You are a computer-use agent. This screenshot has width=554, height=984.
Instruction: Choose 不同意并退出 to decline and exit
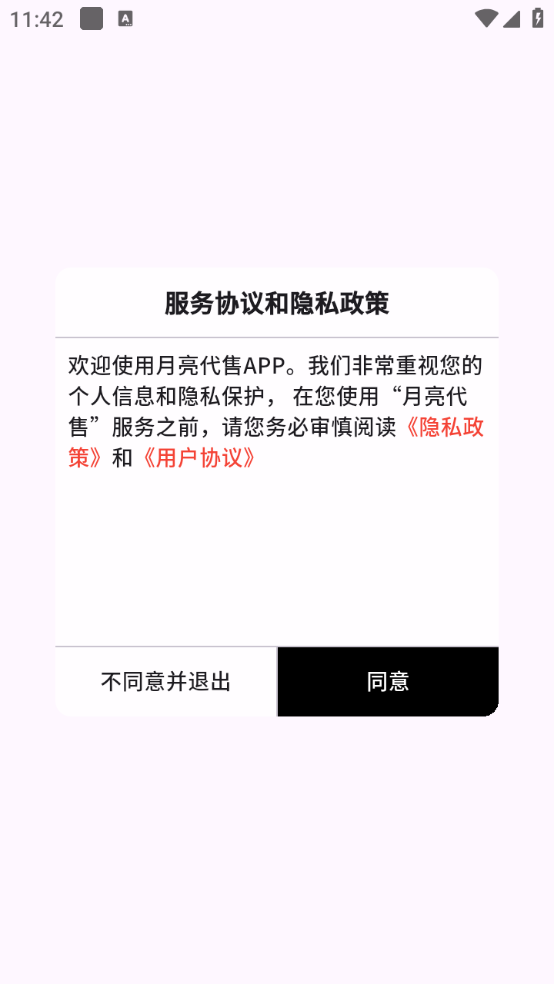166,682
